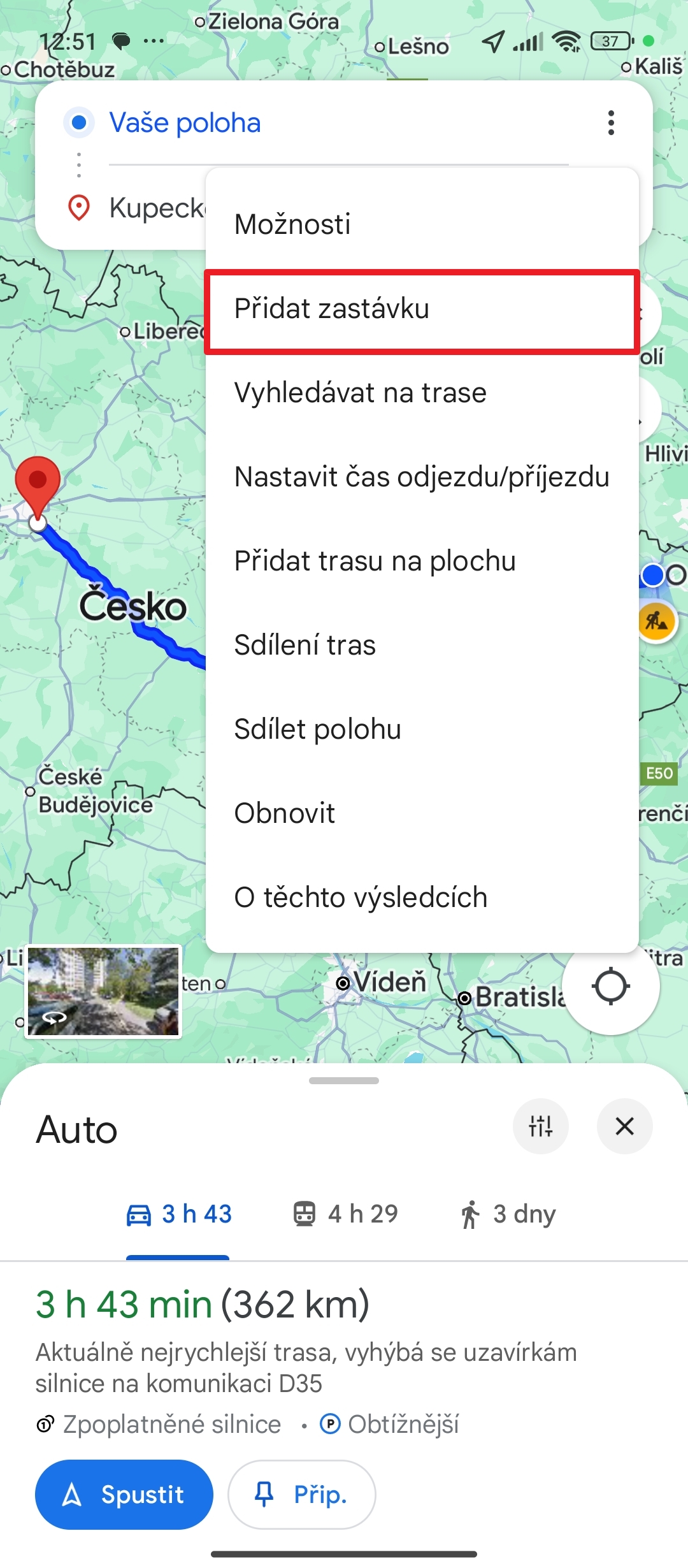688x1568 pixels.
Task: Open O těchto výsledcích
Action: pos(422,897)
